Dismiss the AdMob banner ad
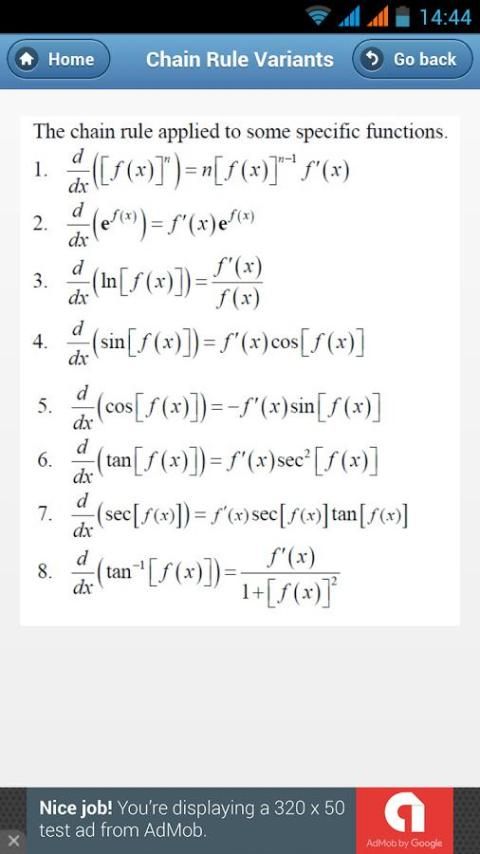The image size is (480, 854). coord(14,840)
